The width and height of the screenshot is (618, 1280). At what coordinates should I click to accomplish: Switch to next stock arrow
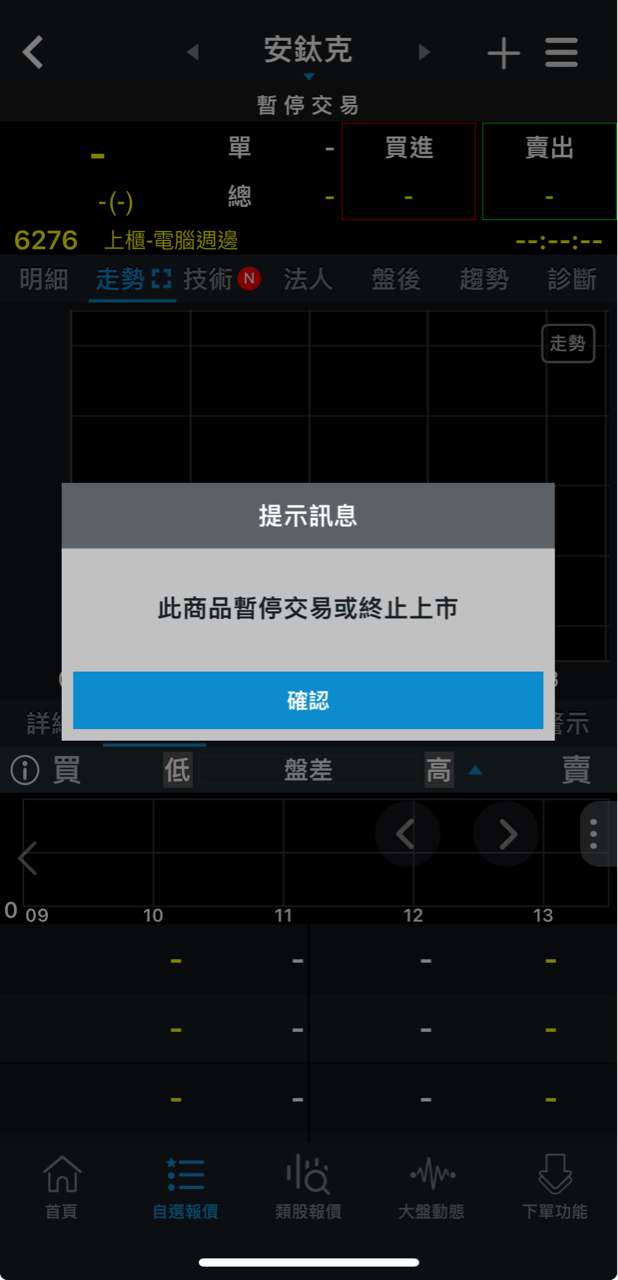pos(424,51)
